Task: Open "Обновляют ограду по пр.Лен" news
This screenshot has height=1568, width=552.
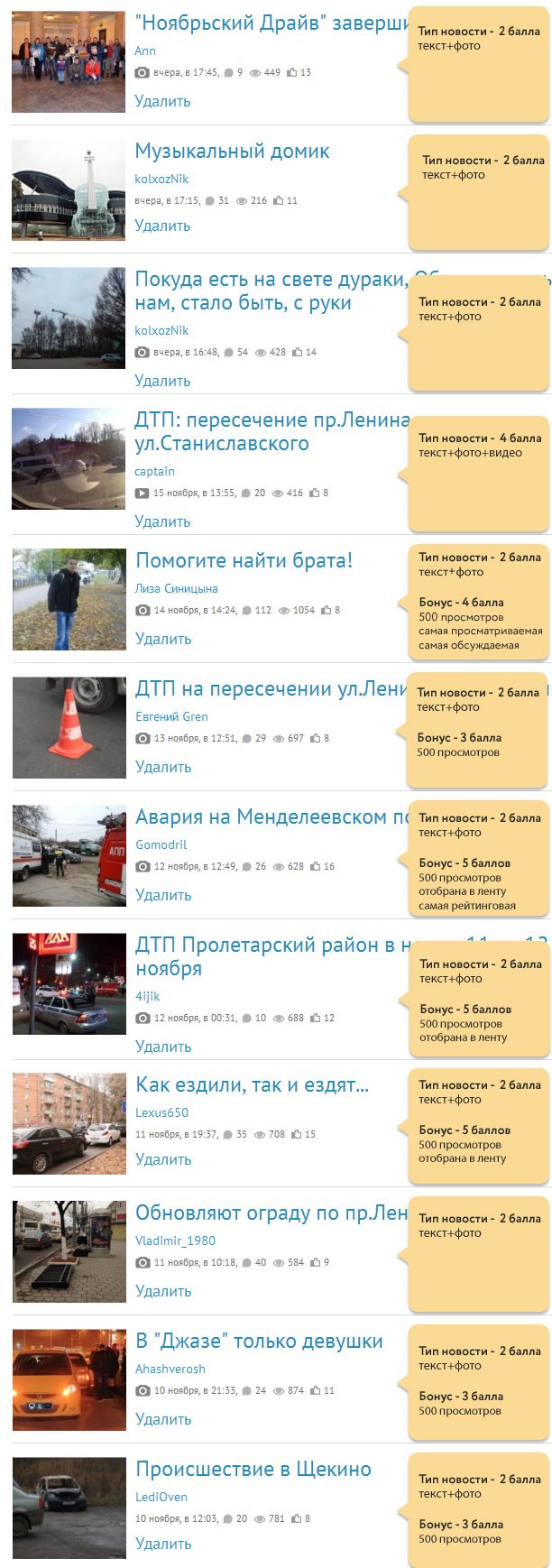Action: (271, 1213)
